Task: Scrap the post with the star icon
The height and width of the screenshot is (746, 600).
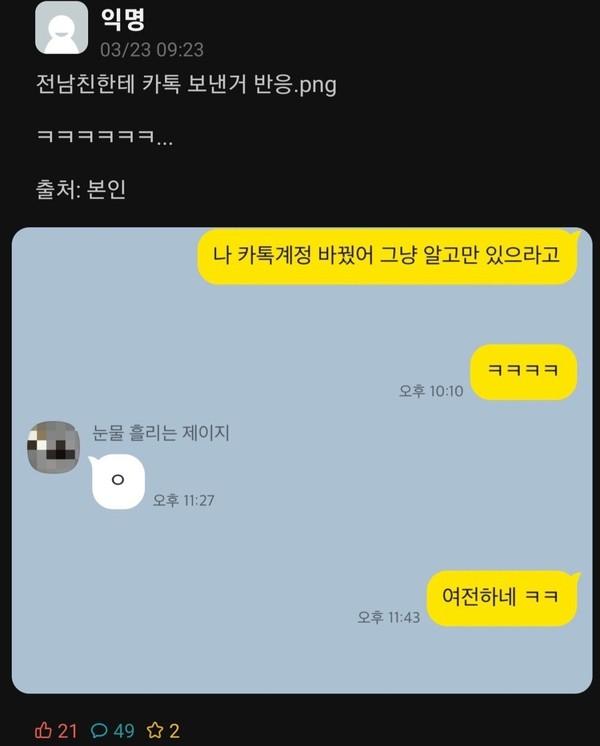Action: [x=155, y=731]
